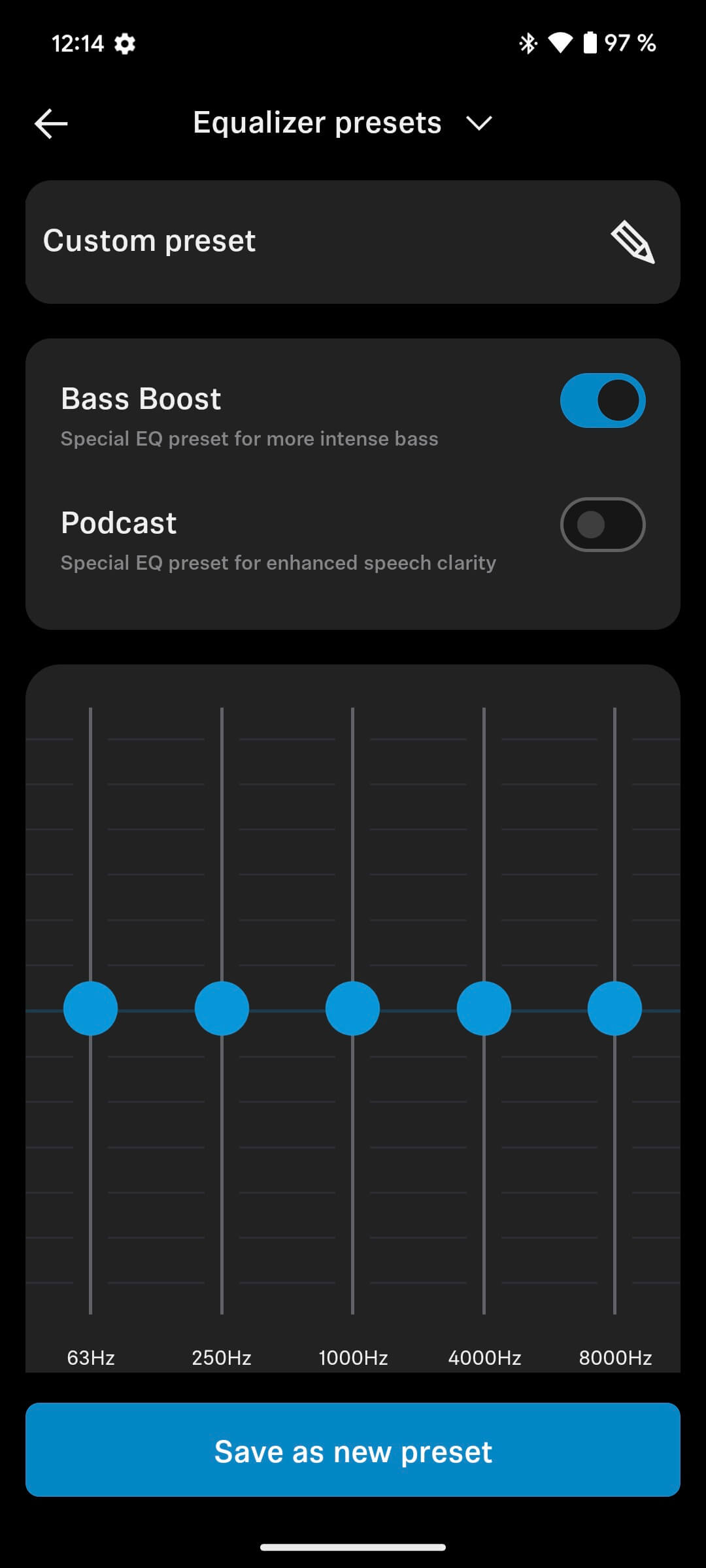
Task: Tap the 8000Hz slider knob
Action: (614, 1008)
